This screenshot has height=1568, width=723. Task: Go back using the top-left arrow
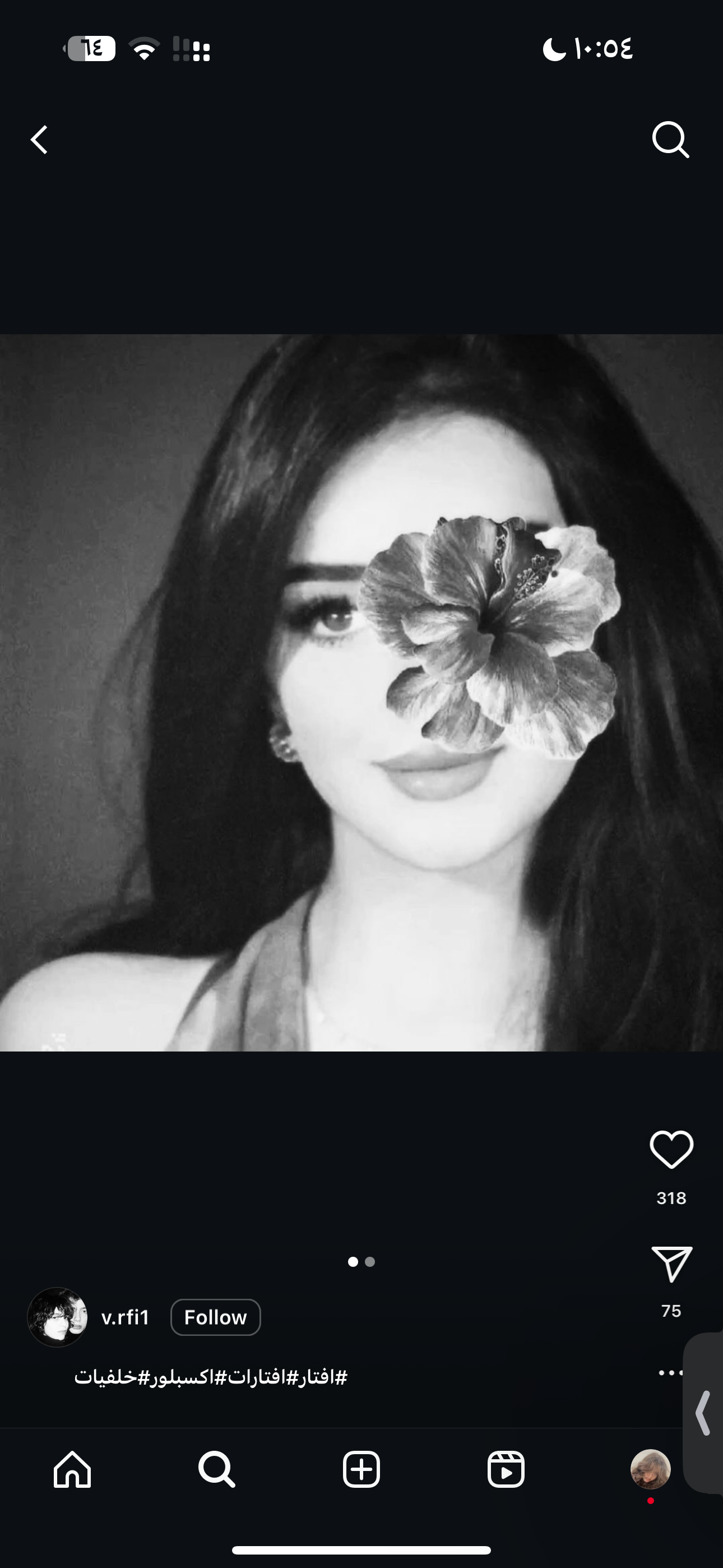tap(40, 140)
